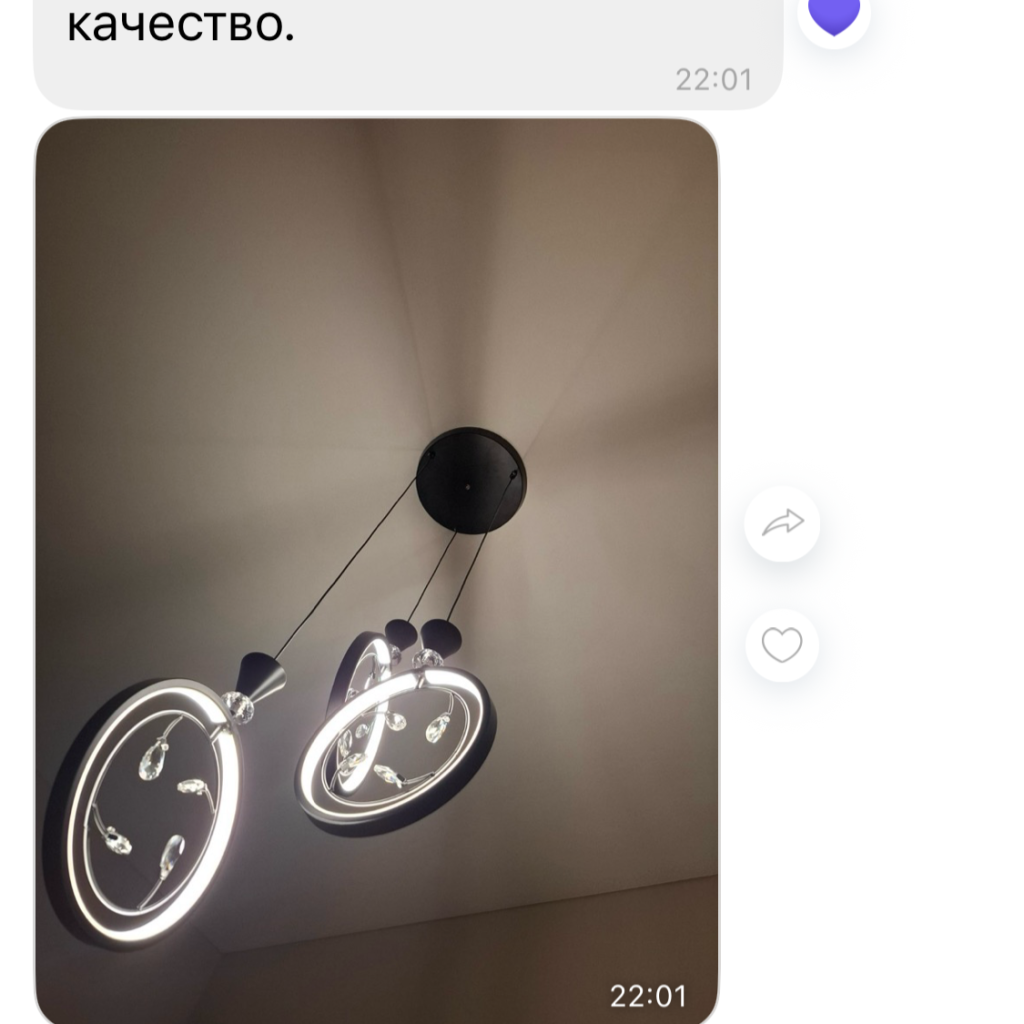Like the chandelier photo message

782,646
